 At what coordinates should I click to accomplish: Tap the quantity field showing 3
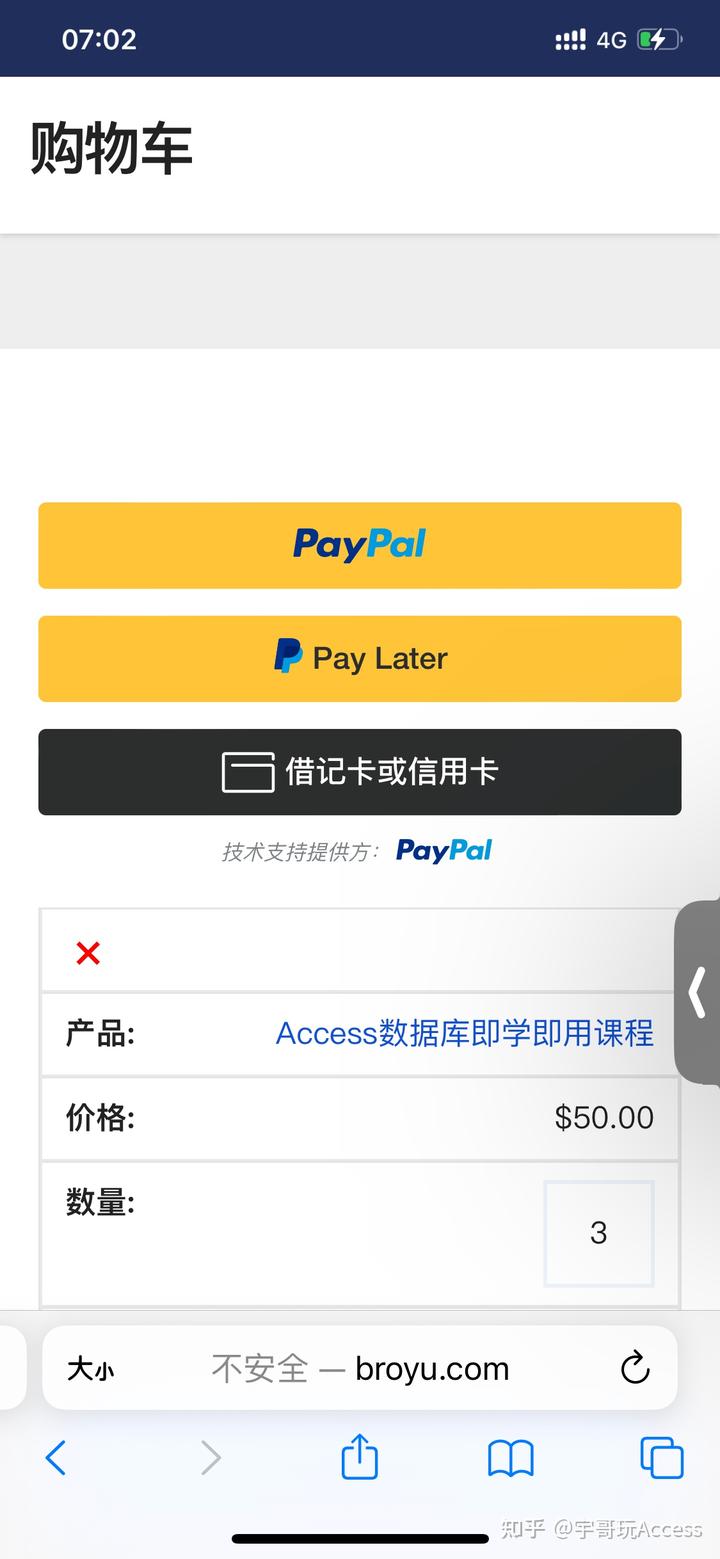[x=598, y=1233]
